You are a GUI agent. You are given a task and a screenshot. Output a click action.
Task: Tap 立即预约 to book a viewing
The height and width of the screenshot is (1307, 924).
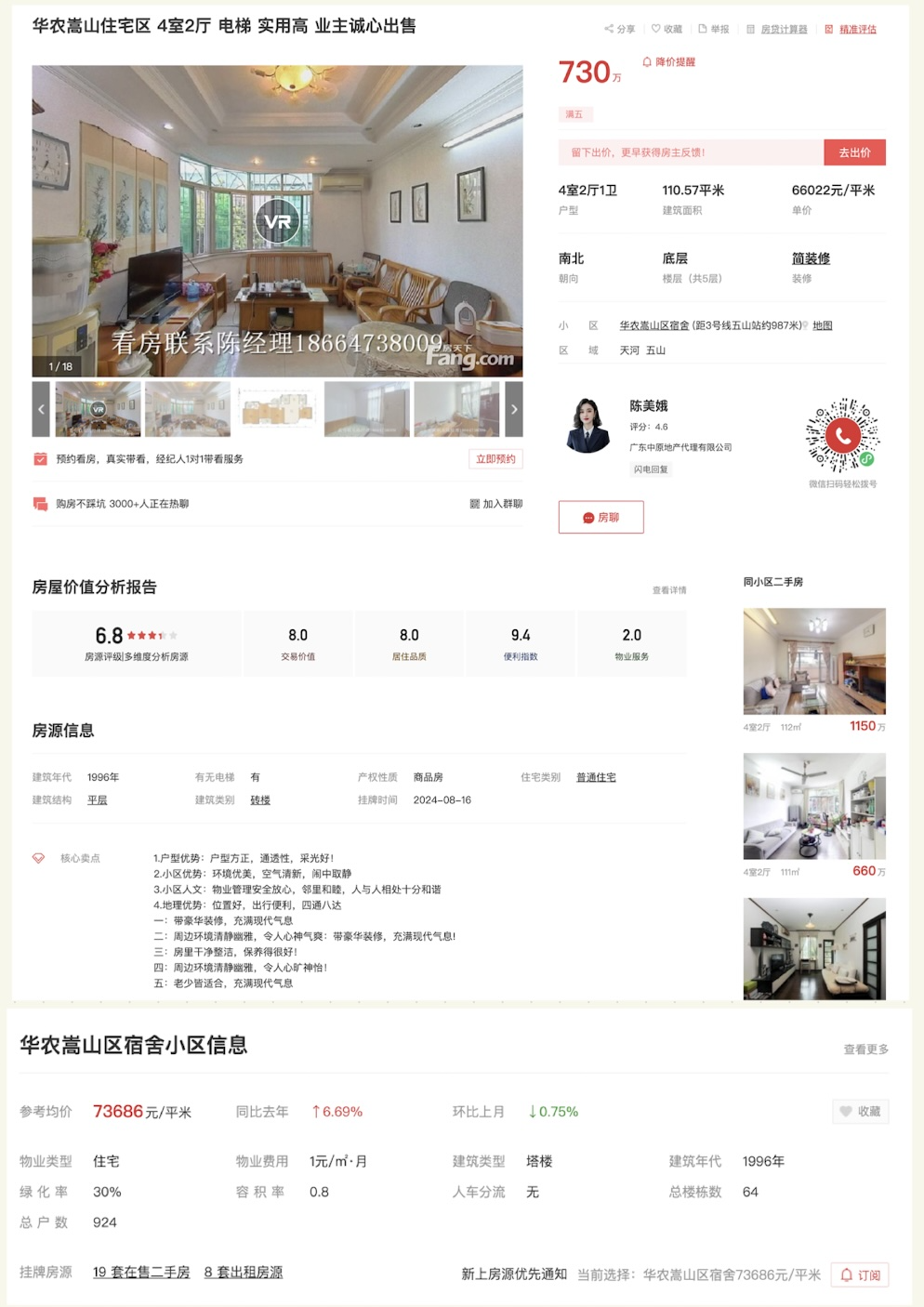pos(495,458)
